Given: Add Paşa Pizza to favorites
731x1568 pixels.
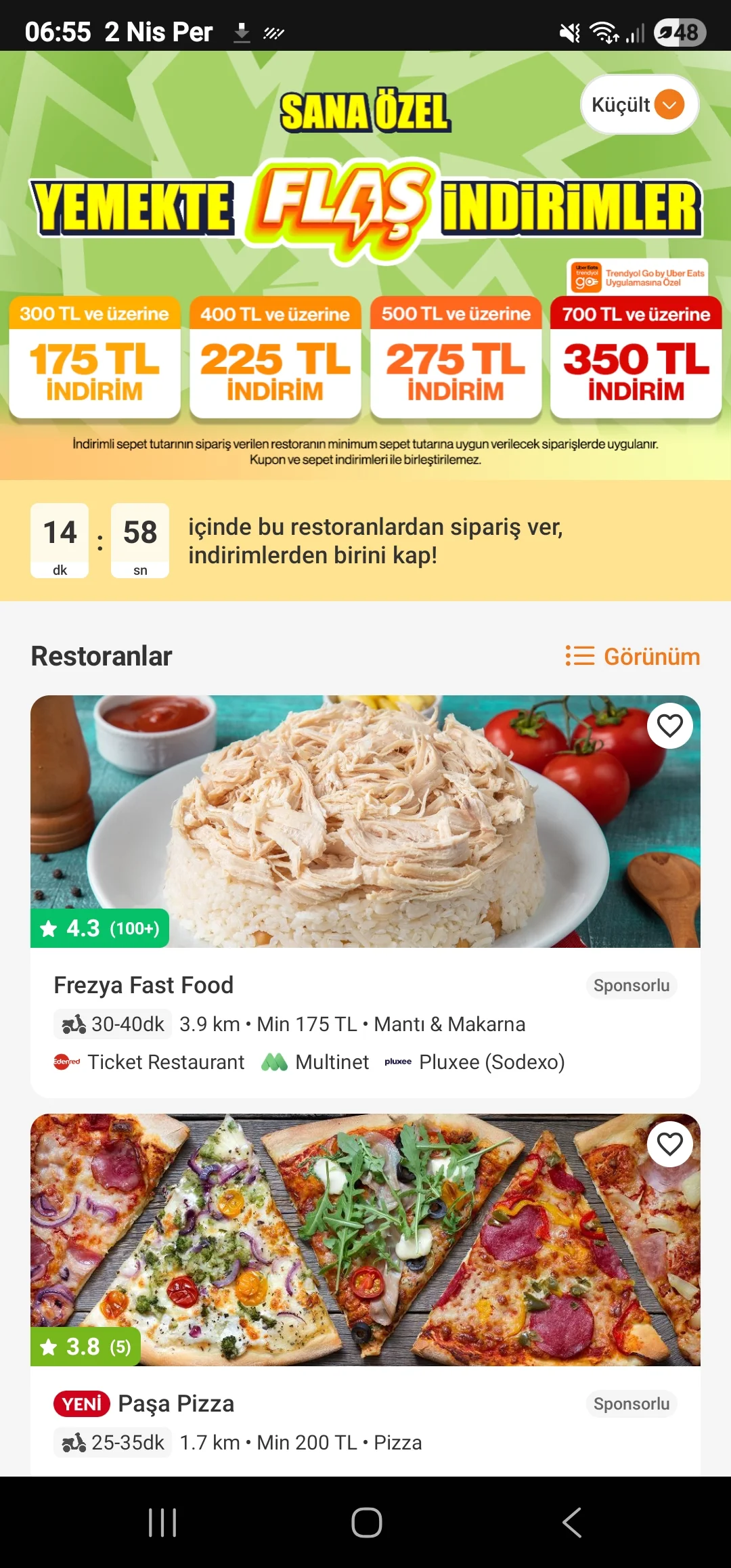Looking at the screenshot, I should tap(669, 1145).
